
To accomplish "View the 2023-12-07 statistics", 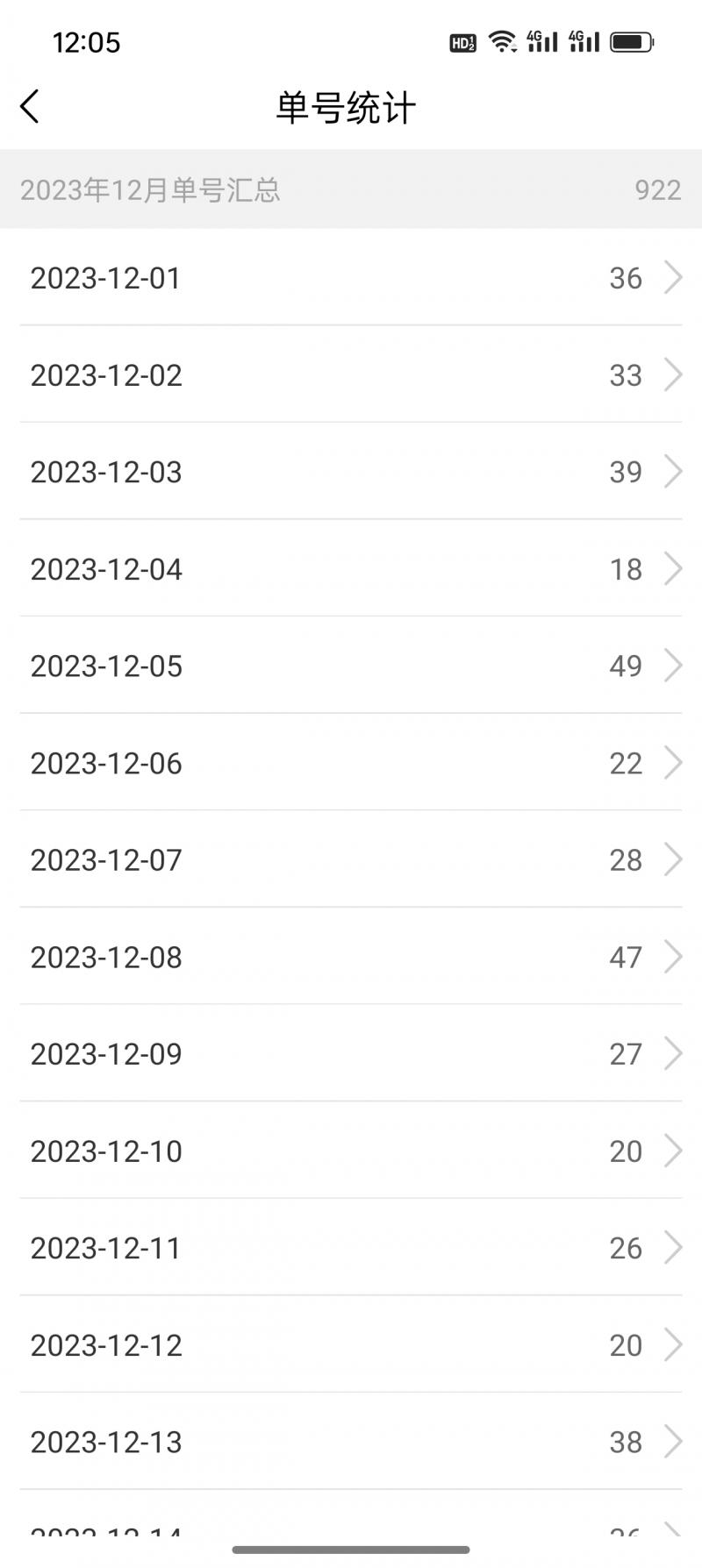I will [x=351, y=859].
